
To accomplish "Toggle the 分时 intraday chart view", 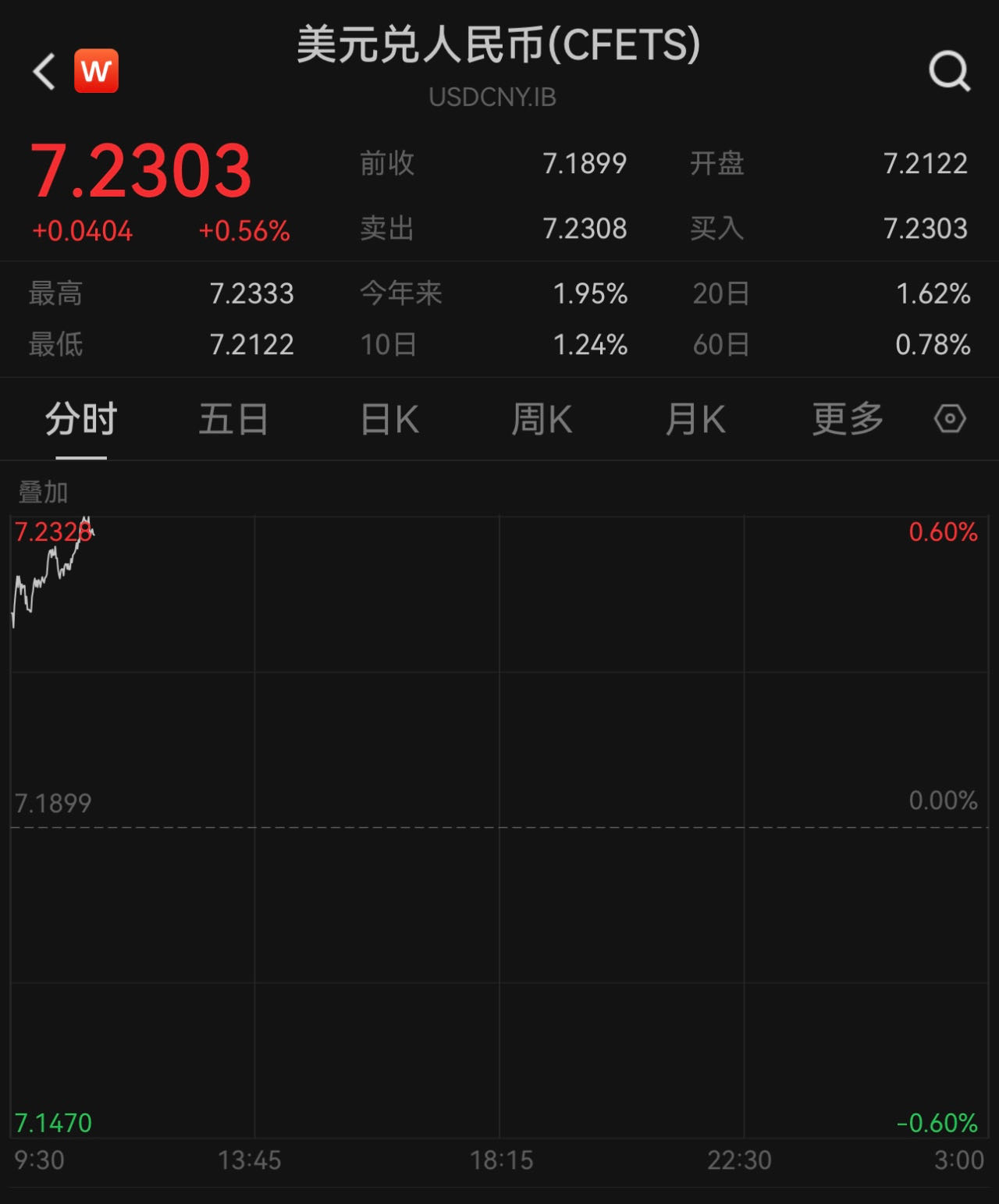I will [78, 419].
